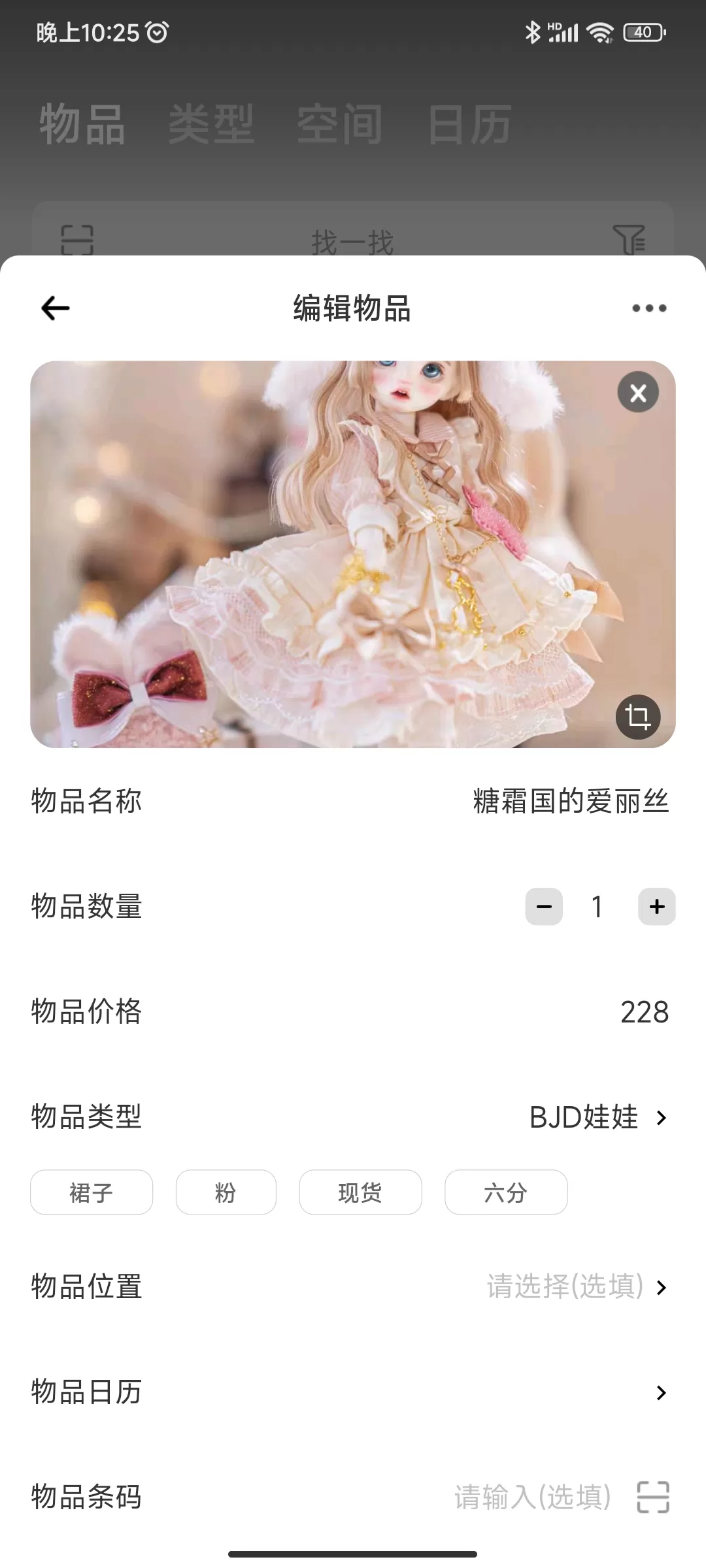Select the 现货 tag
706x1568 pixels.
coord(360,1192)
